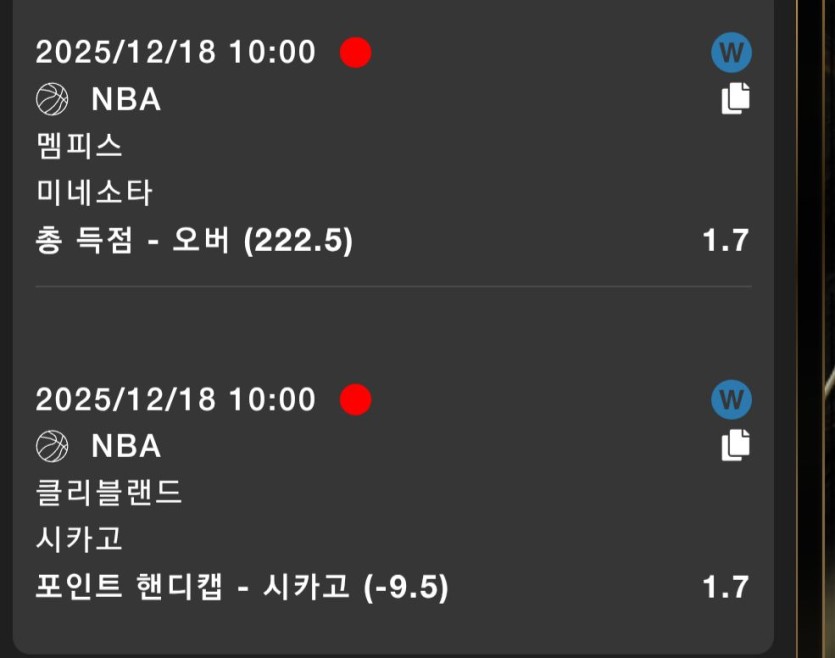Copy the 클리블랜드 vs 시카고 bet details

735,445
